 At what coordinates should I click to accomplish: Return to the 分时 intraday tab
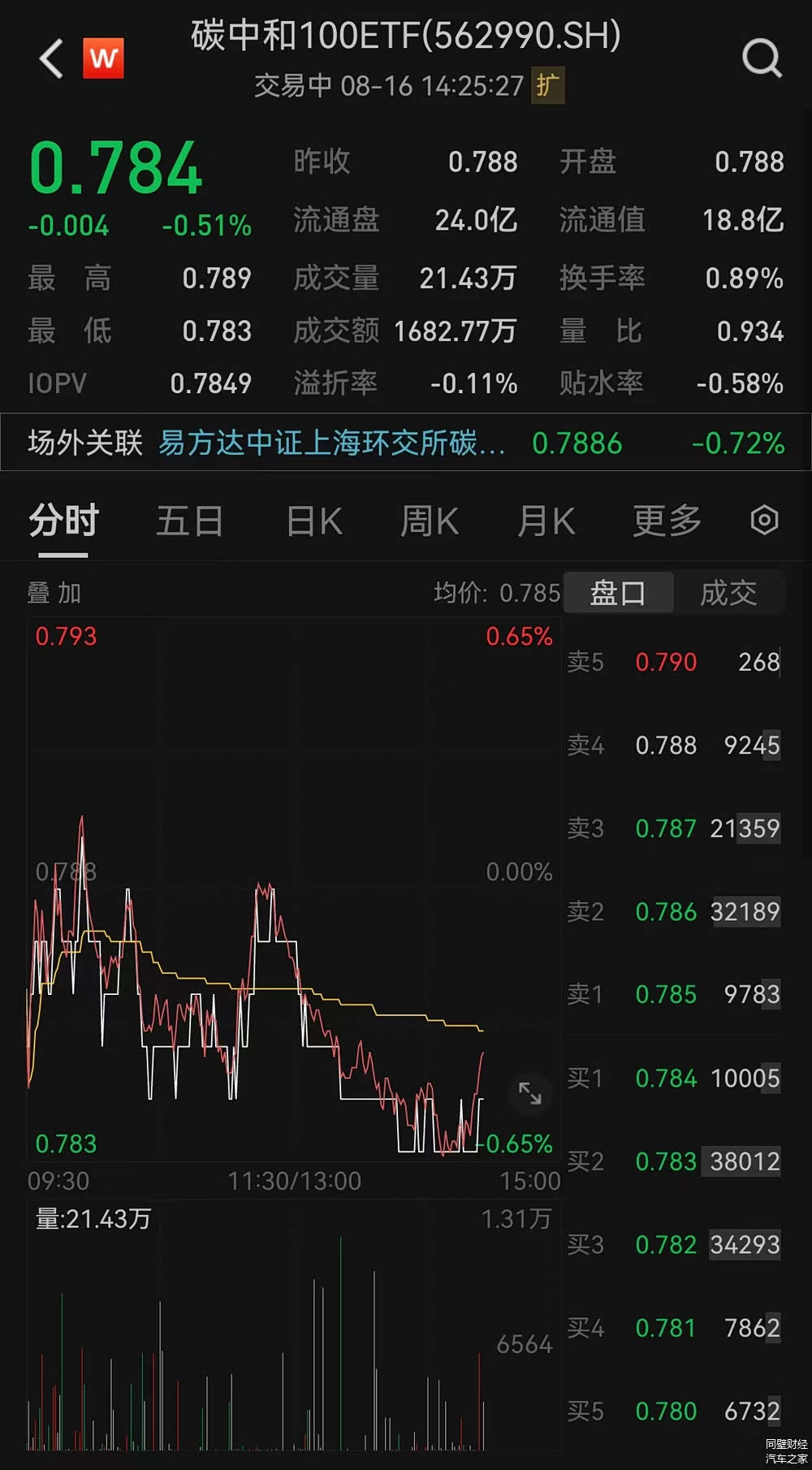click(x=63, y=521)
